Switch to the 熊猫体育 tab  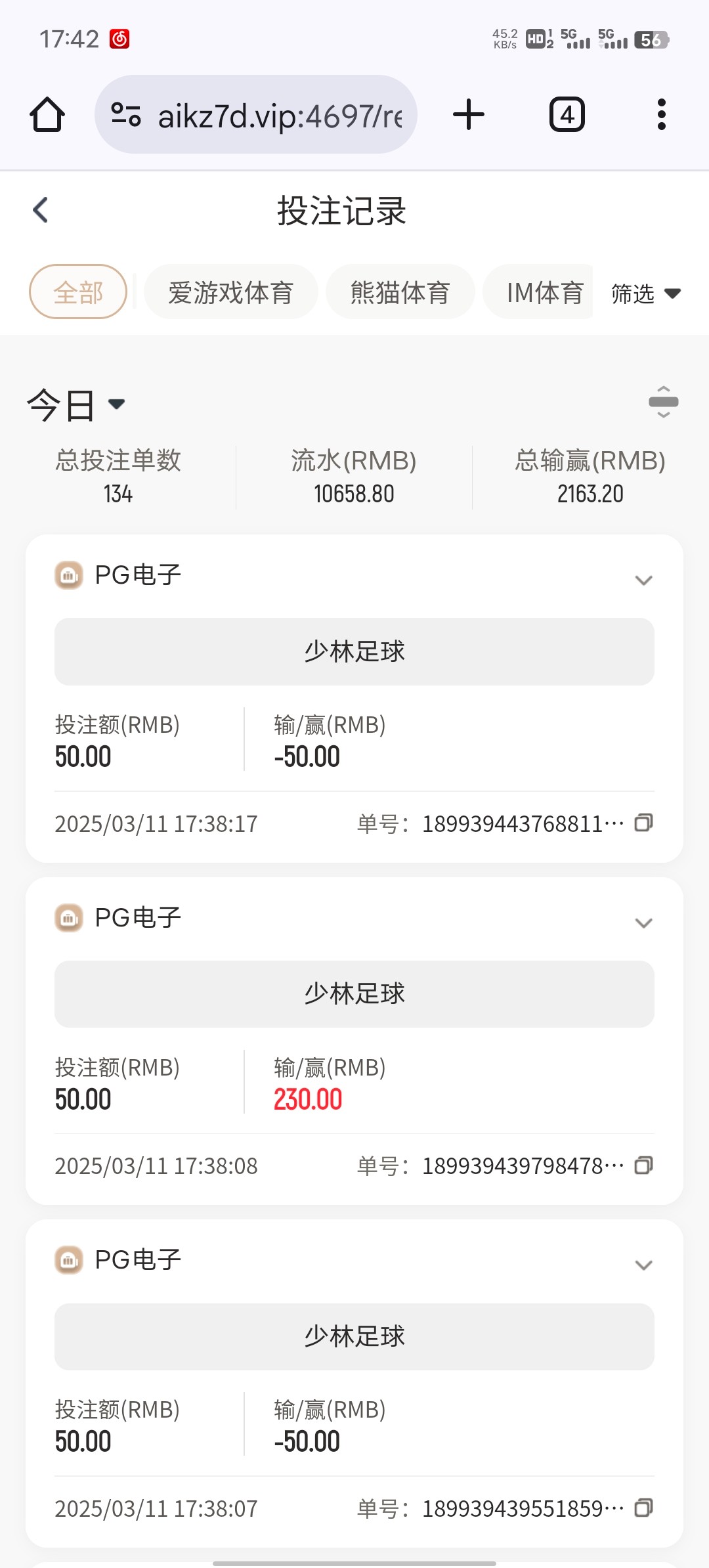(400, 292)
